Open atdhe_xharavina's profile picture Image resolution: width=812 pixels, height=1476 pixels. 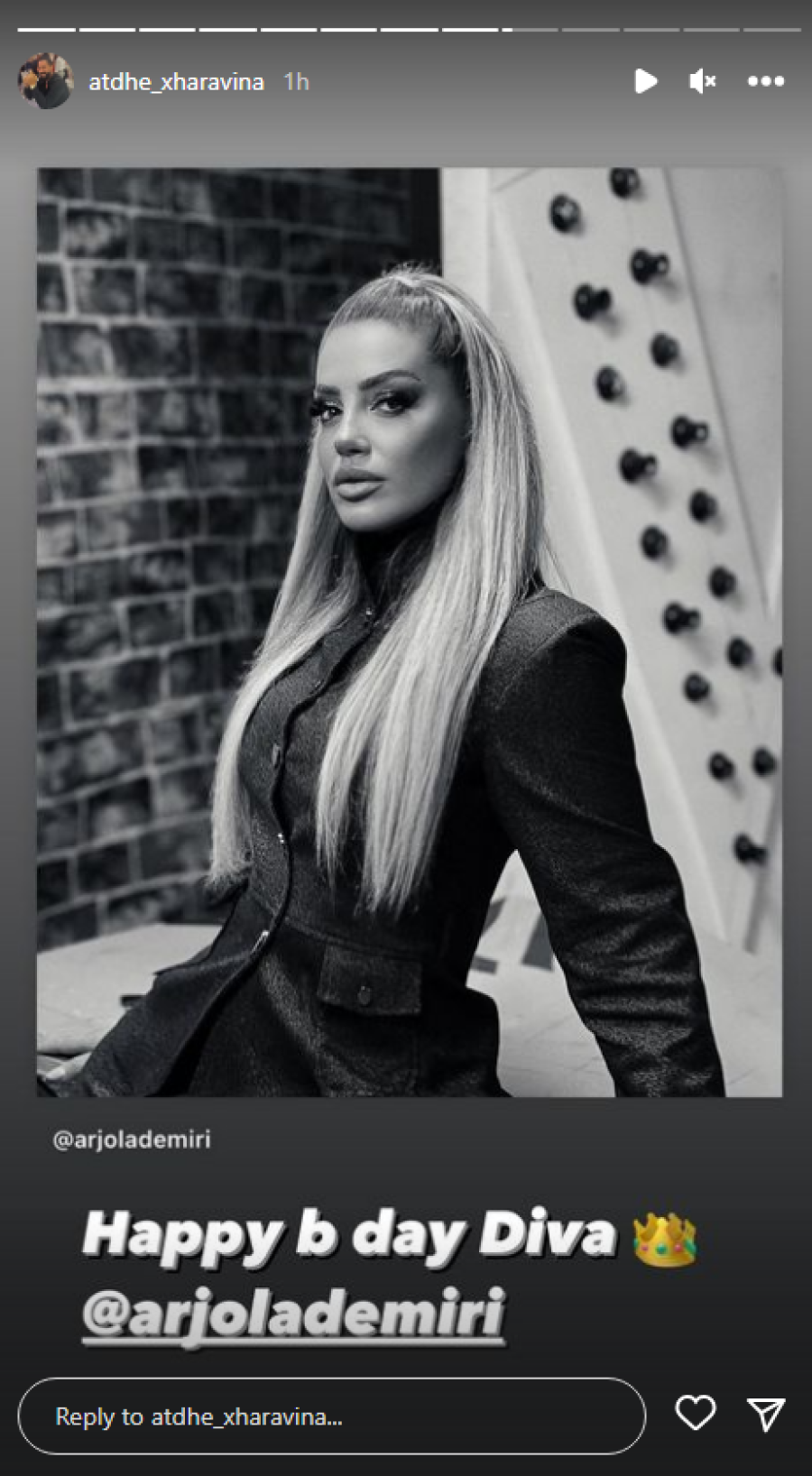tap(45, 81)
